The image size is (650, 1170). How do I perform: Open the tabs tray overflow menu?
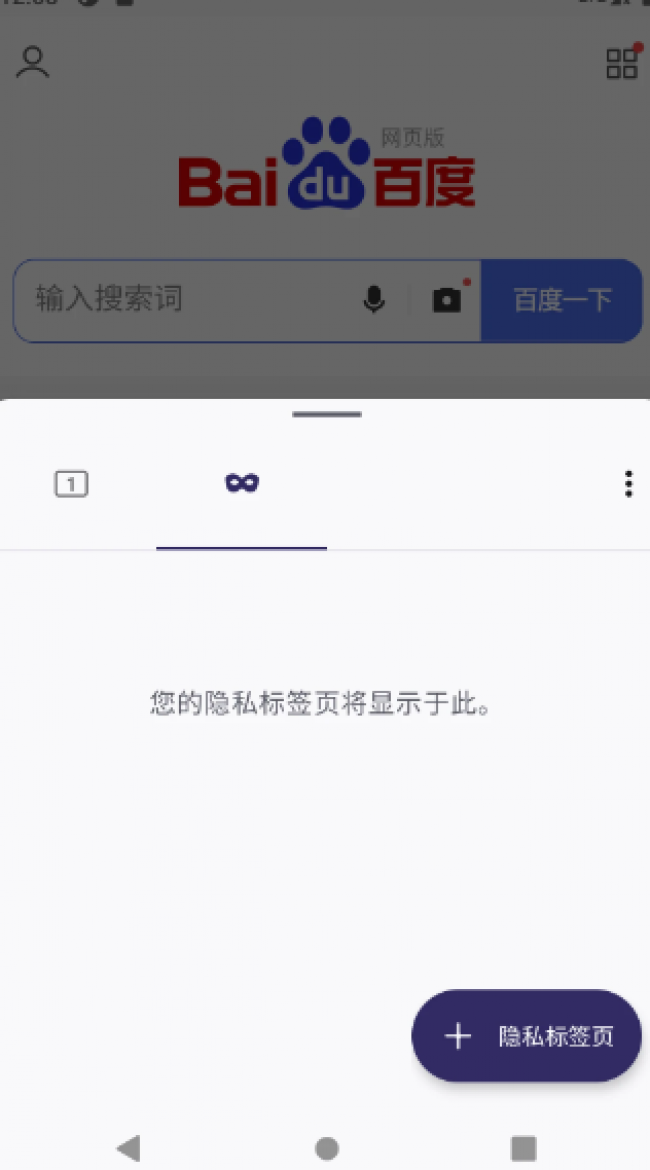tap(628, 484)
